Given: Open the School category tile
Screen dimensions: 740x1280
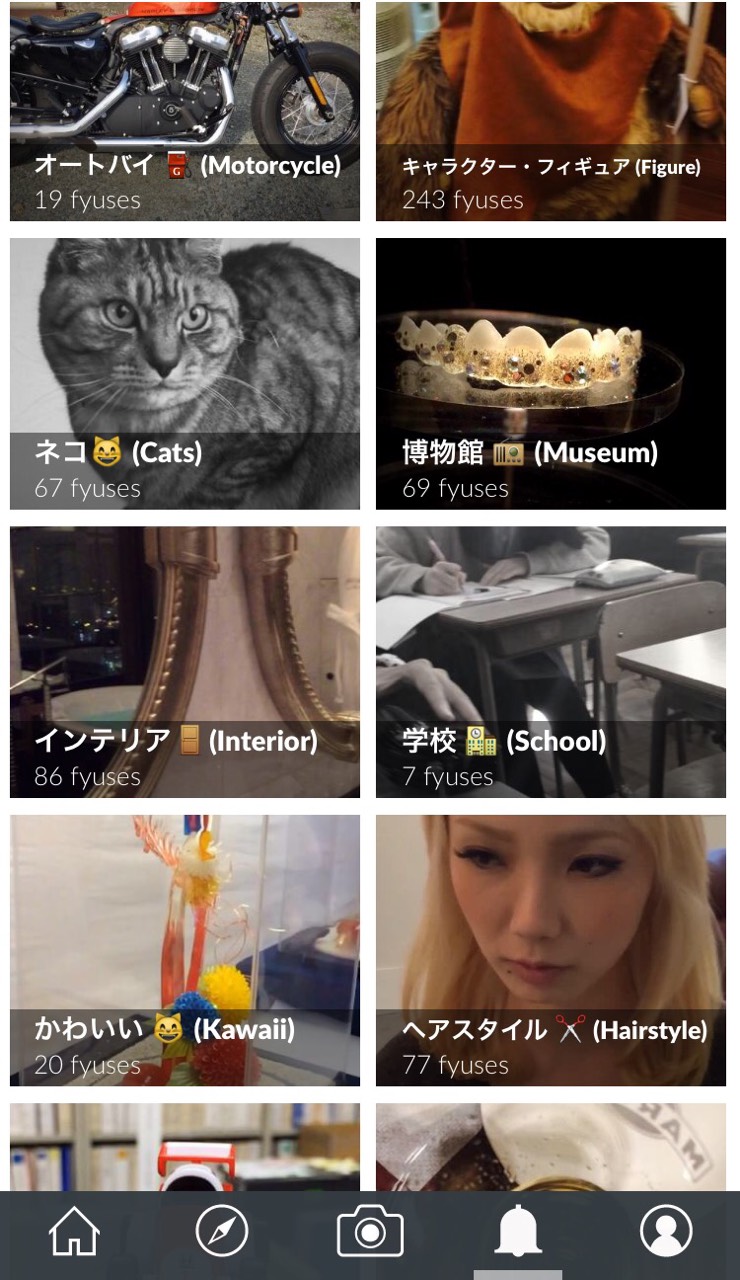Looking at the screenshot, I should pos(550,661).
